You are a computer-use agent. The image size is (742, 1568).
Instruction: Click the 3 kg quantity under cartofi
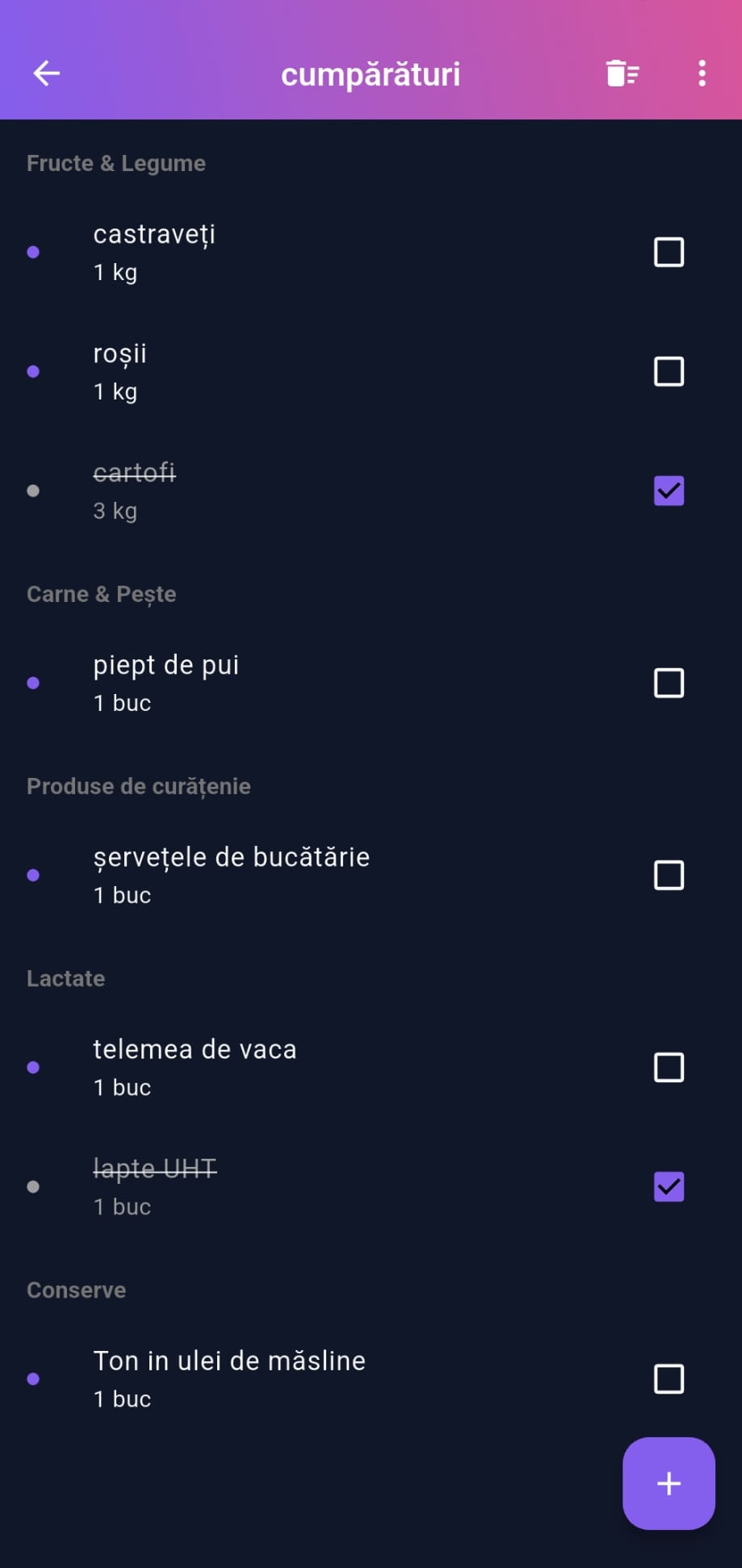tap(115, 511)
